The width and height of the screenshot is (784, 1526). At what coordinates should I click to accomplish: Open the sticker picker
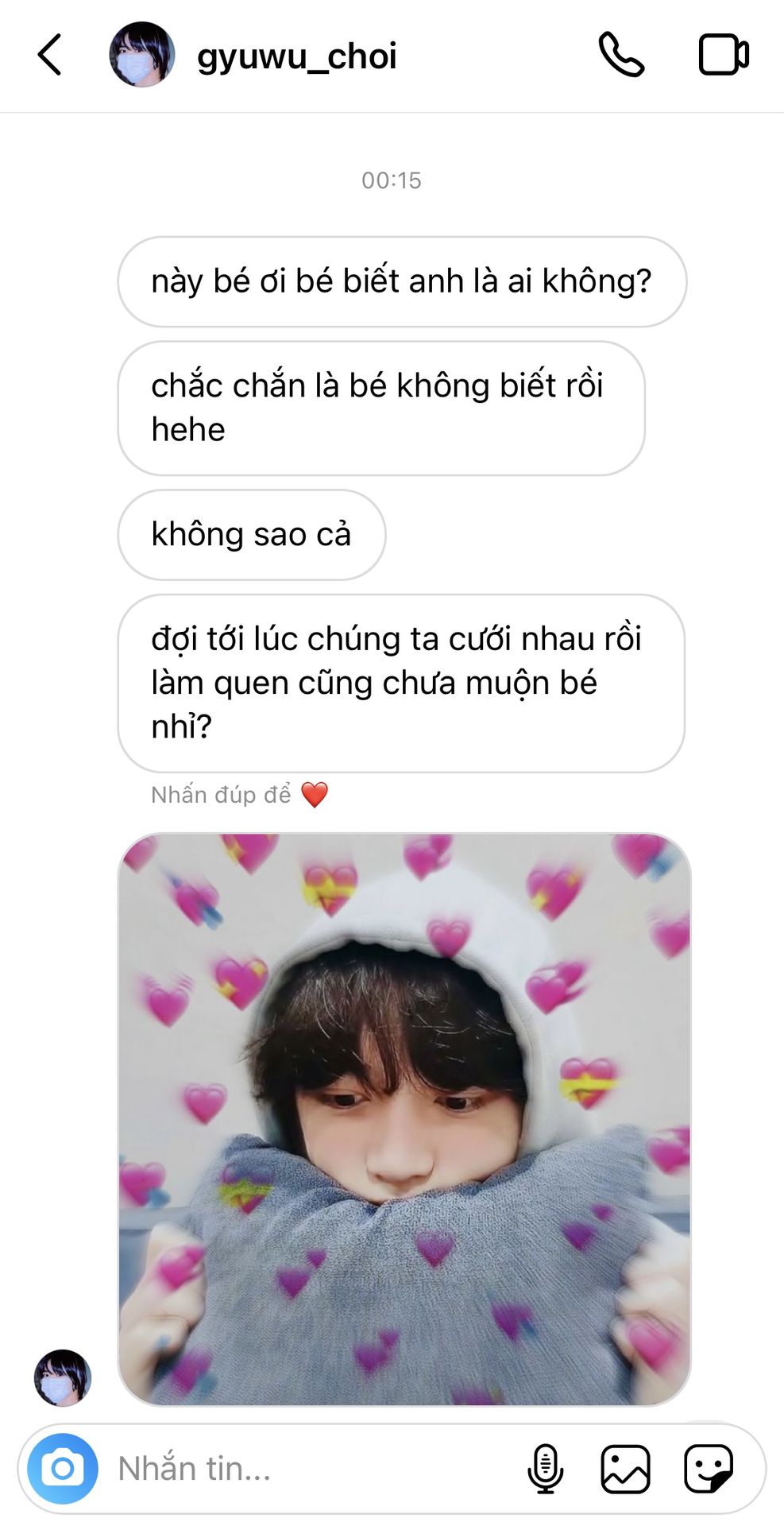[x=708, y=1469]
